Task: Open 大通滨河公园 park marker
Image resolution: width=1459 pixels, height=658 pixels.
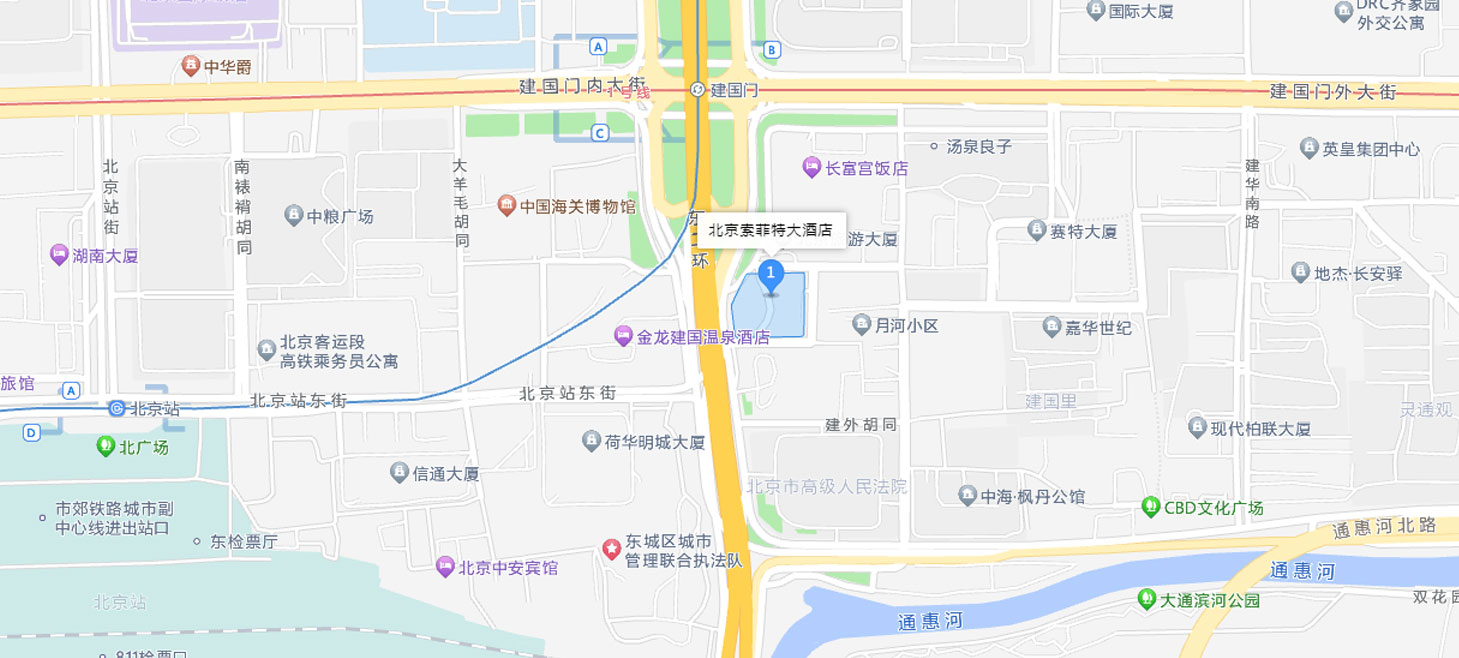Action: click(1146, 600)
